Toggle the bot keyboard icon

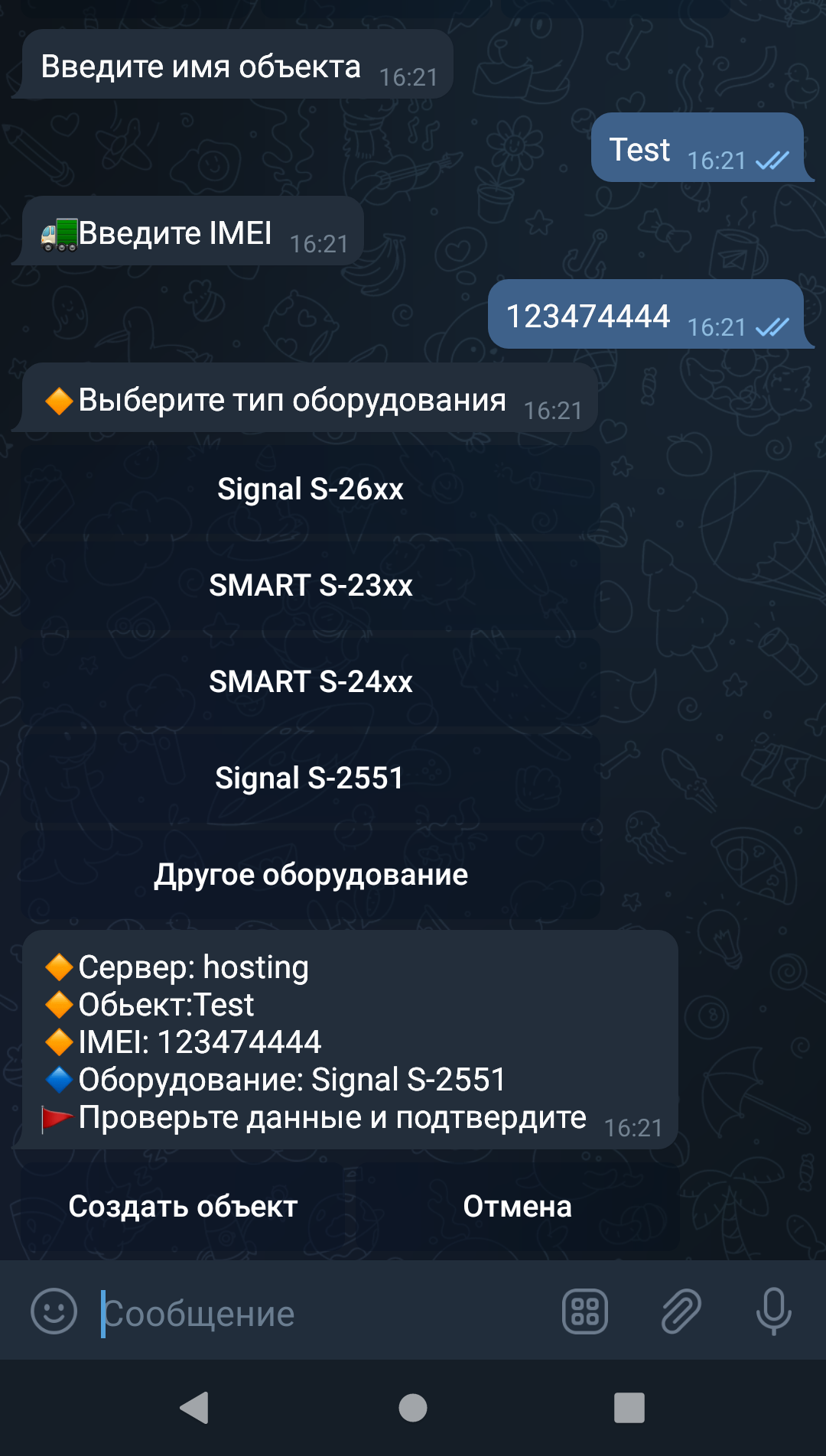point(585,1311)
